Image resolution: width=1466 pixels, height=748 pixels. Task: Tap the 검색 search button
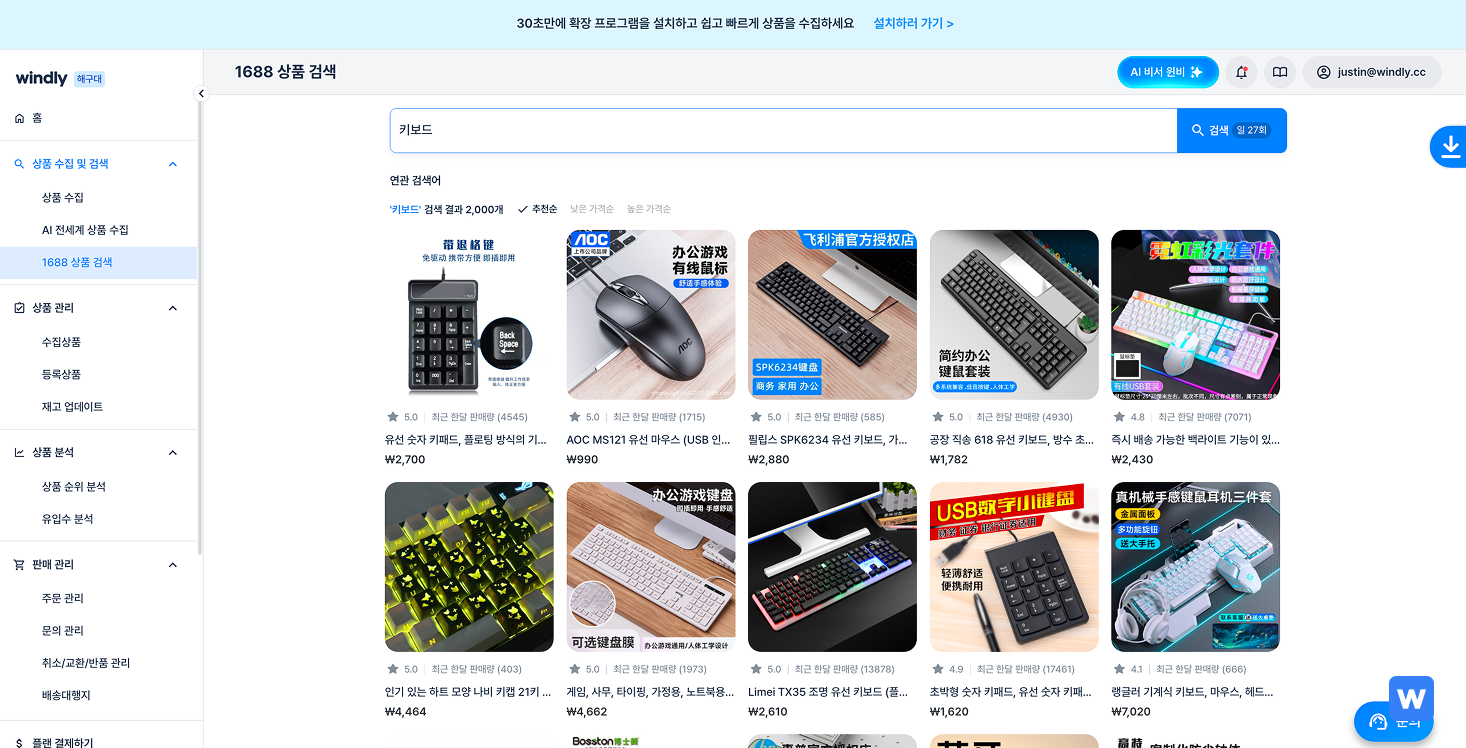(x=1231, y=130)
